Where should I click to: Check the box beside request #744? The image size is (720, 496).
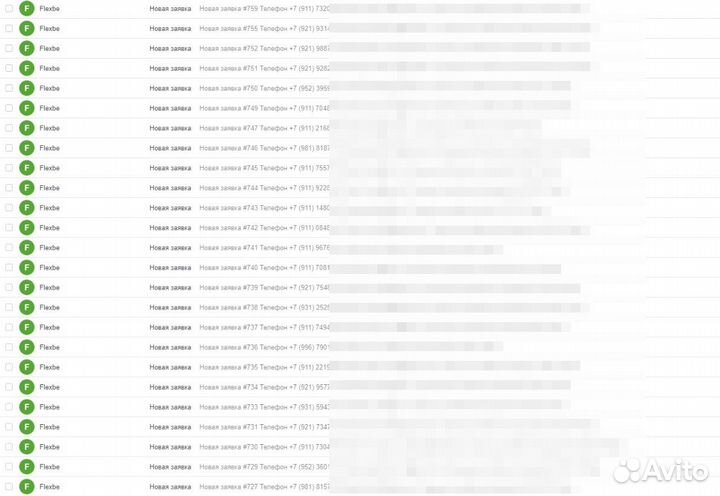point(9,188)
